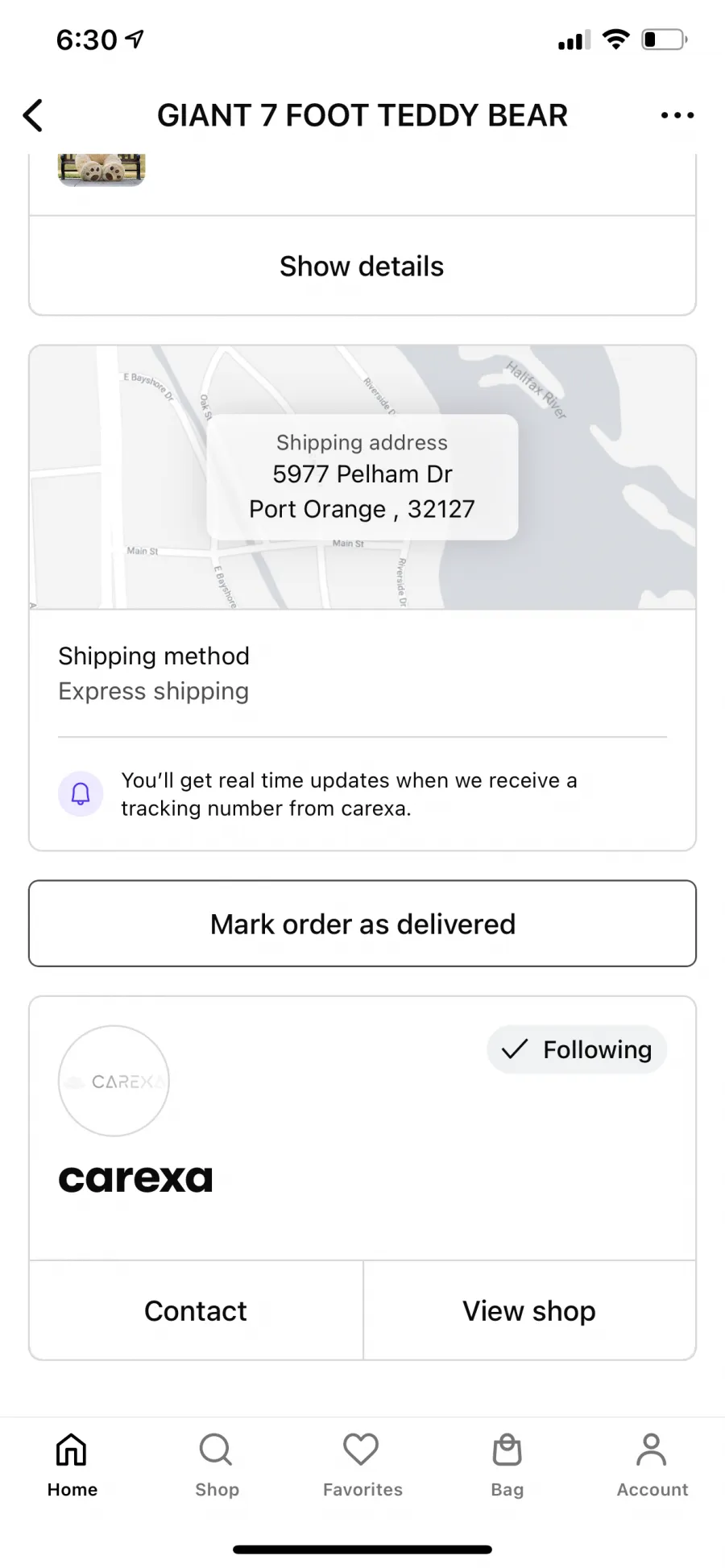Switch to the Shop tab
Image resolution: width=725 pixels, height=1568 pixels.
click(217, 1465)
